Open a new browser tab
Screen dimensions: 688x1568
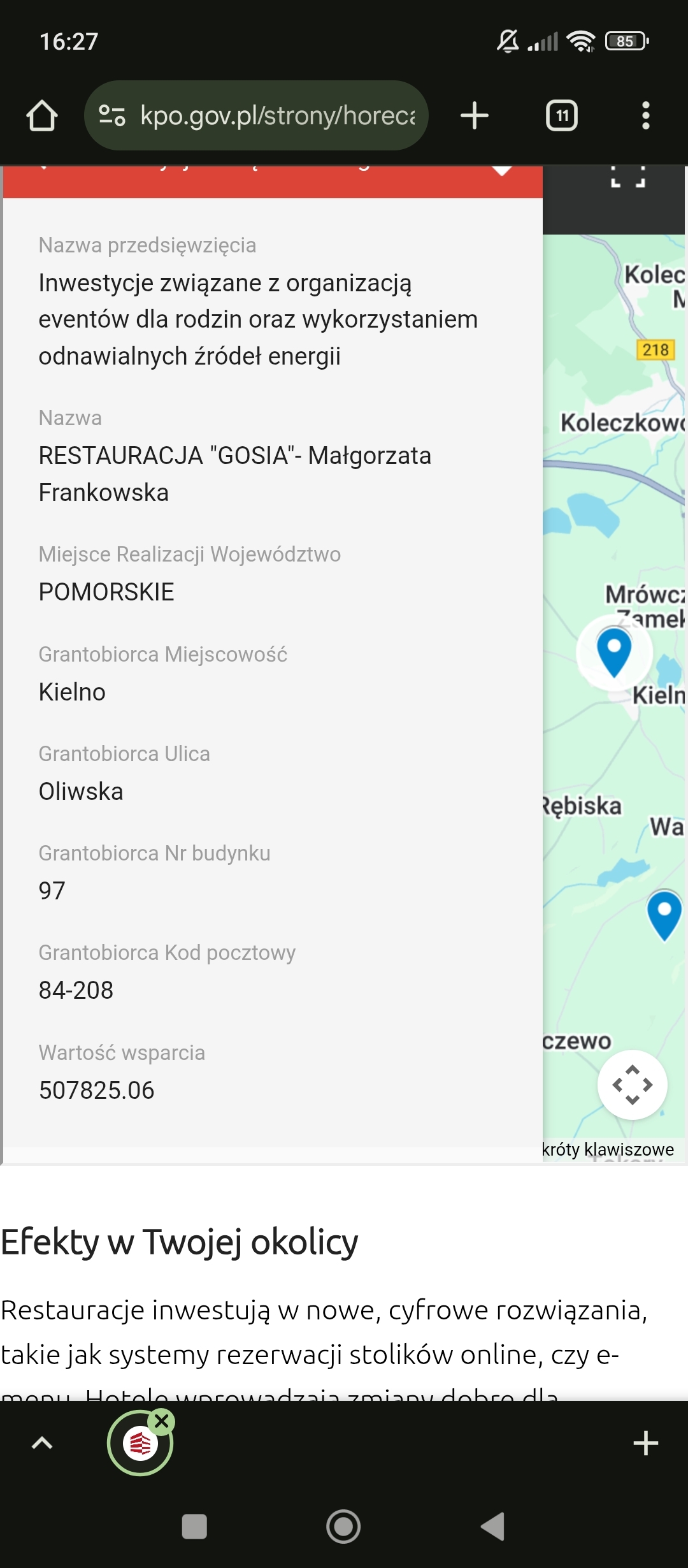(x=474, y=116)
